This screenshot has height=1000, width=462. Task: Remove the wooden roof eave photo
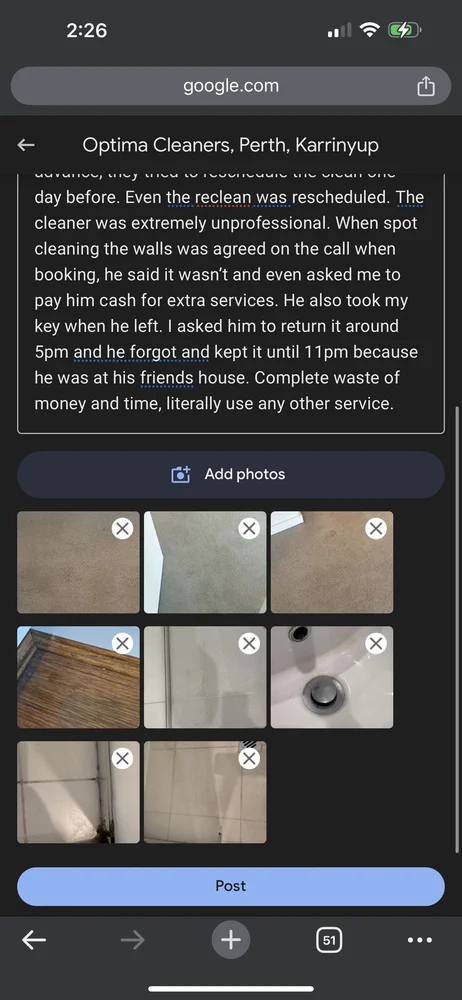point(123,643)
